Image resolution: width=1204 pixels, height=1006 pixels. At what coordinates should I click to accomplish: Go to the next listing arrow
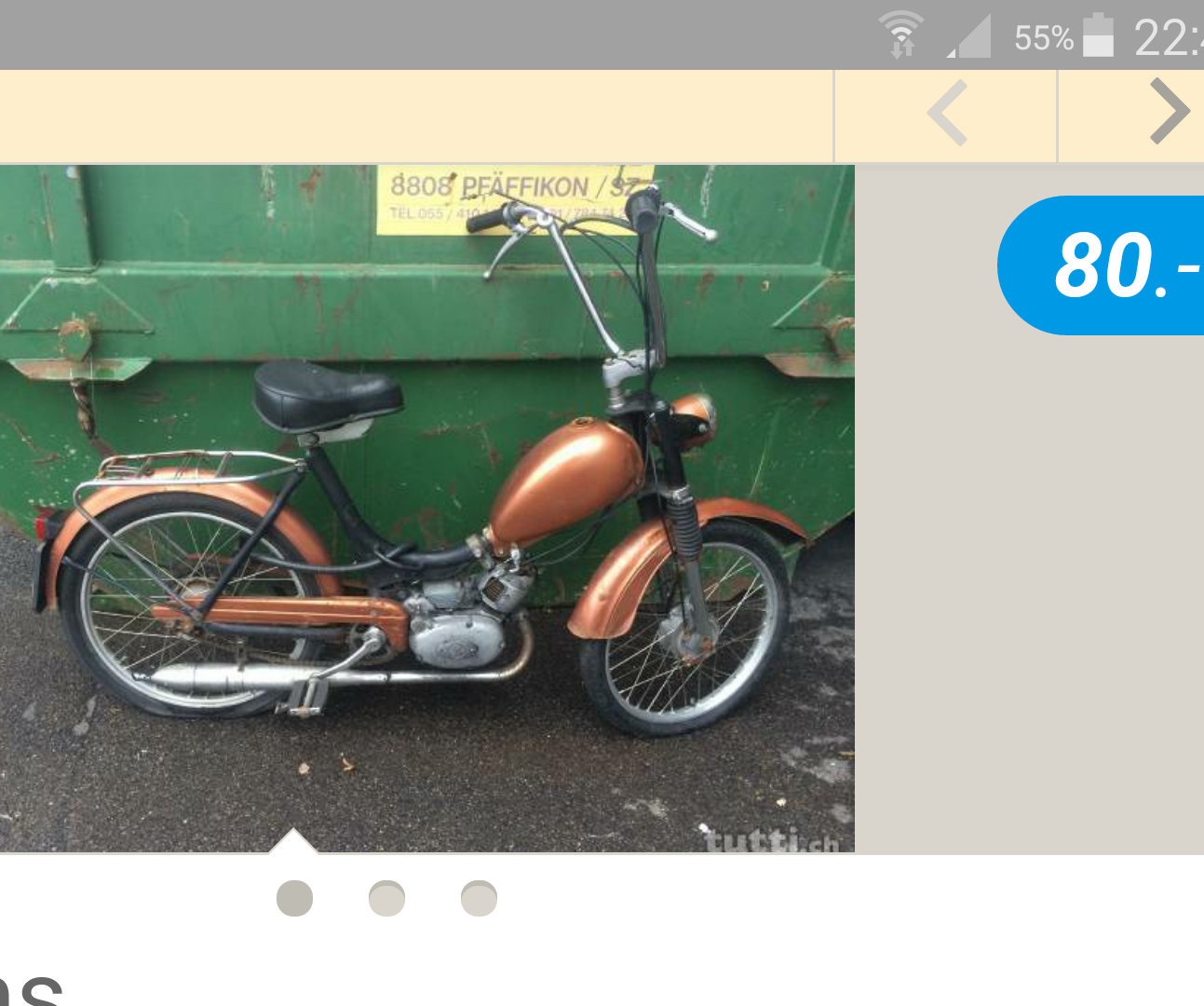pos(1168,112)
